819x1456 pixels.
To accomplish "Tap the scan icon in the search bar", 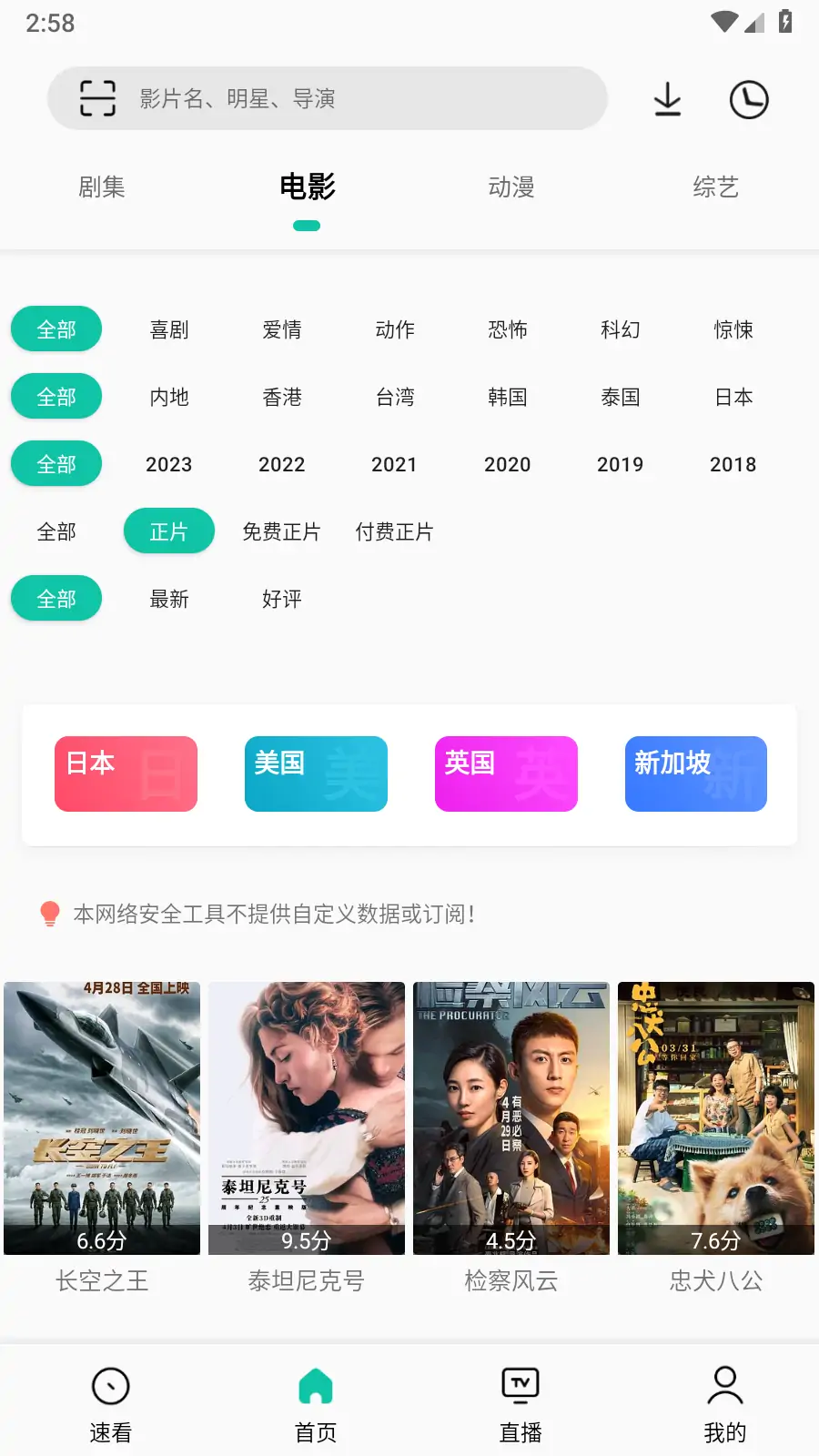I will pos(99,98).
